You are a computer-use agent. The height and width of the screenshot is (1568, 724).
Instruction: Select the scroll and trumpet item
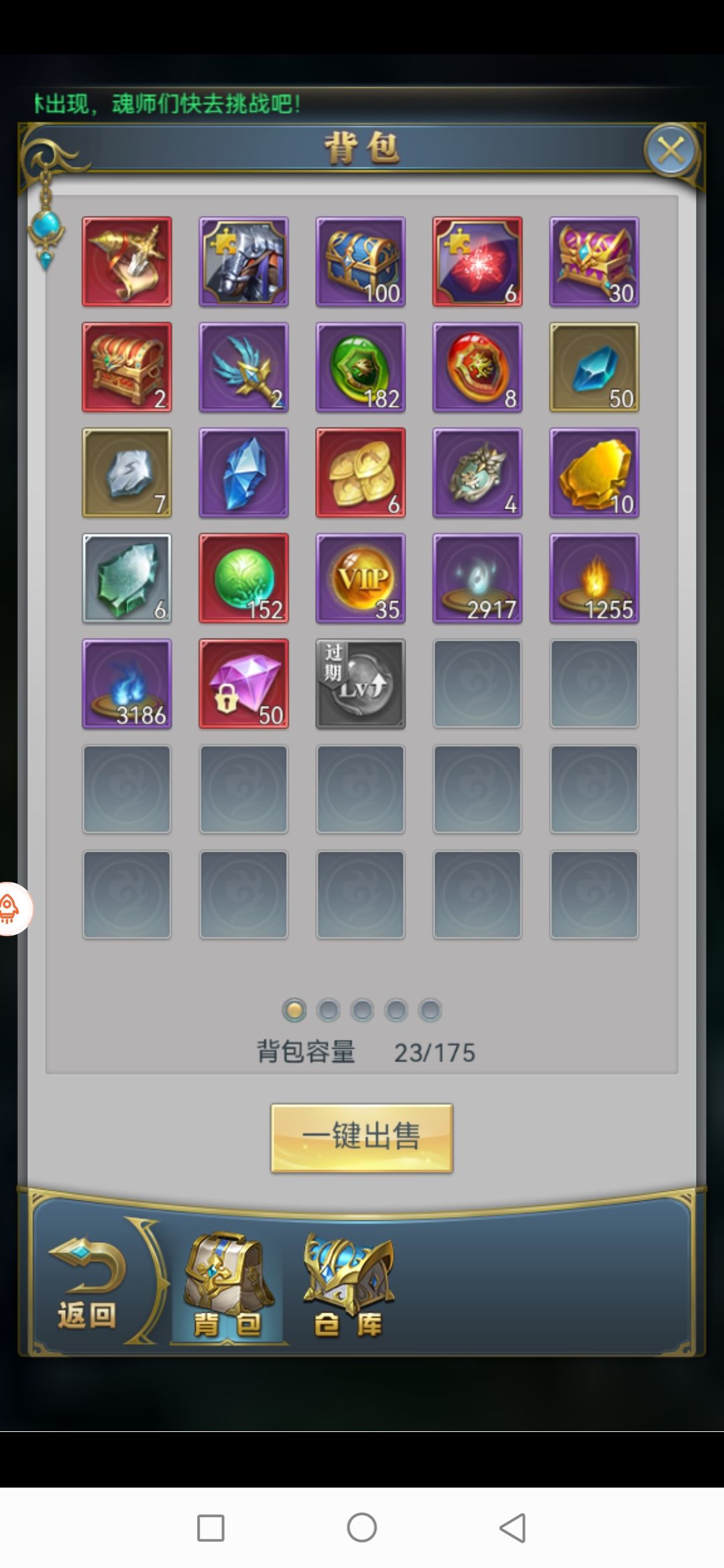tap(127, 262)
